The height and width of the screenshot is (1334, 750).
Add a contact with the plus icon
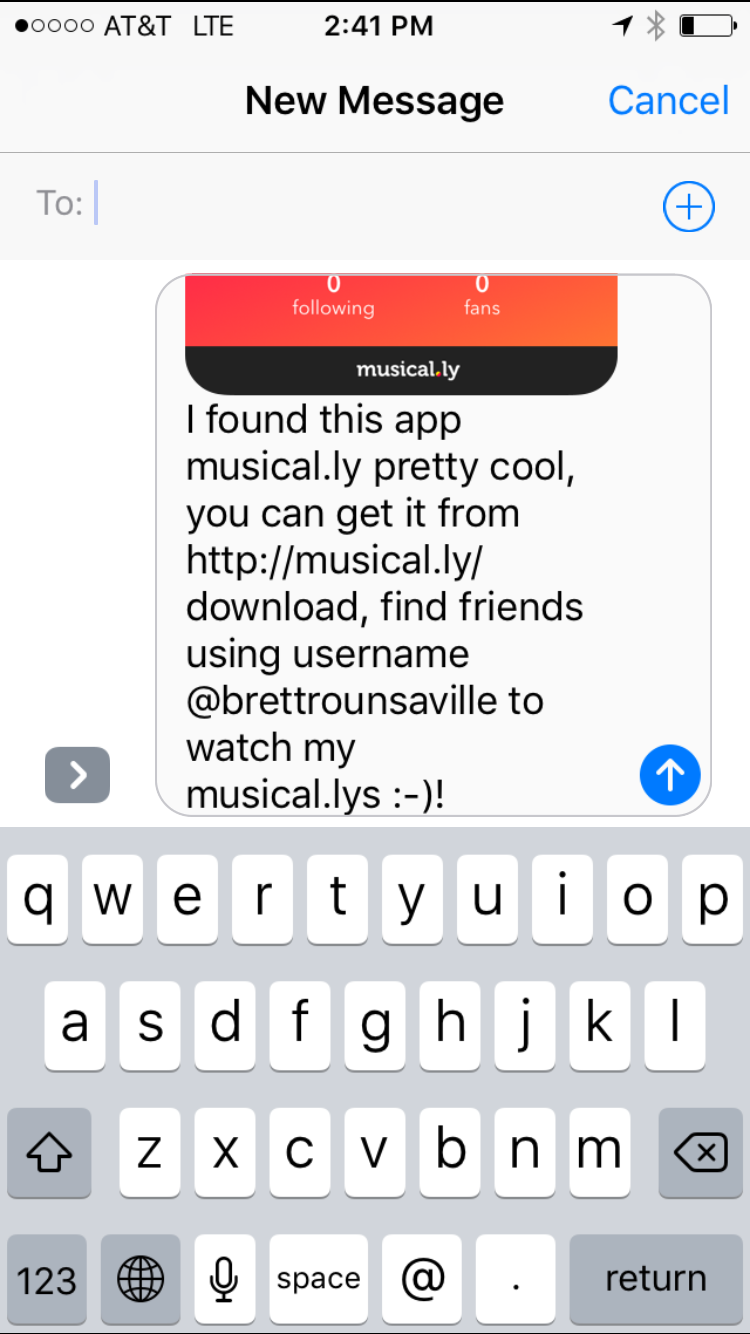pos(688,207)
